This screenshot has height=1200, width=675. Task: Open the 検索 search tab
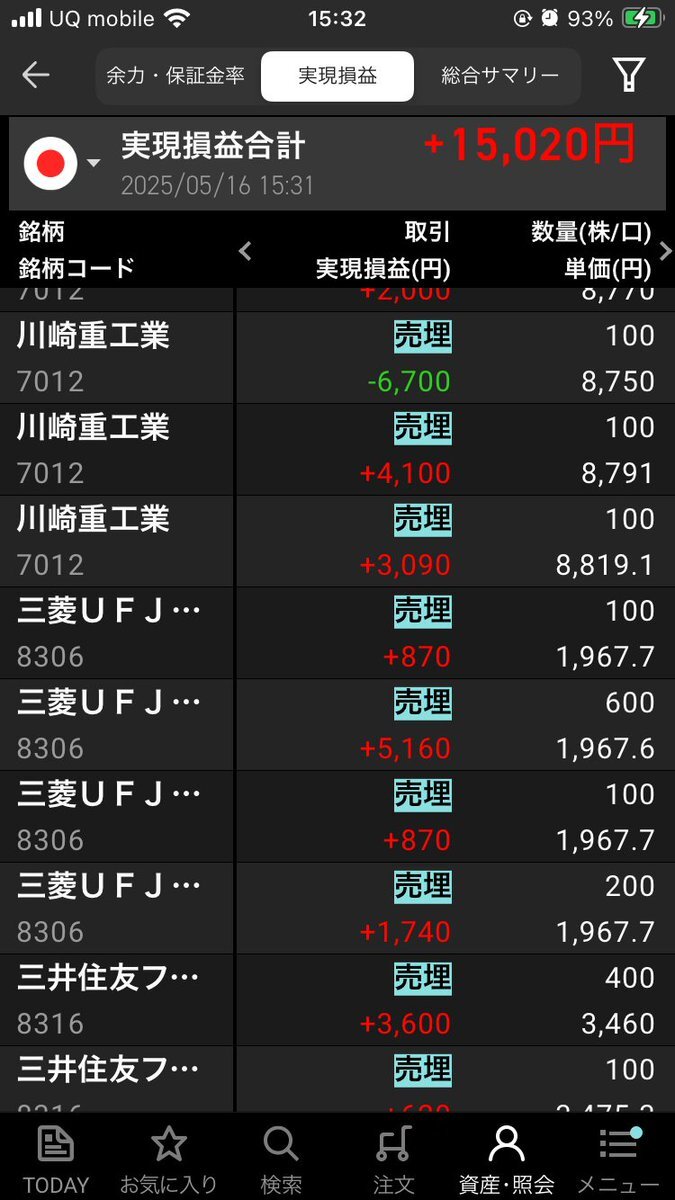click(x=281, y=1158)
